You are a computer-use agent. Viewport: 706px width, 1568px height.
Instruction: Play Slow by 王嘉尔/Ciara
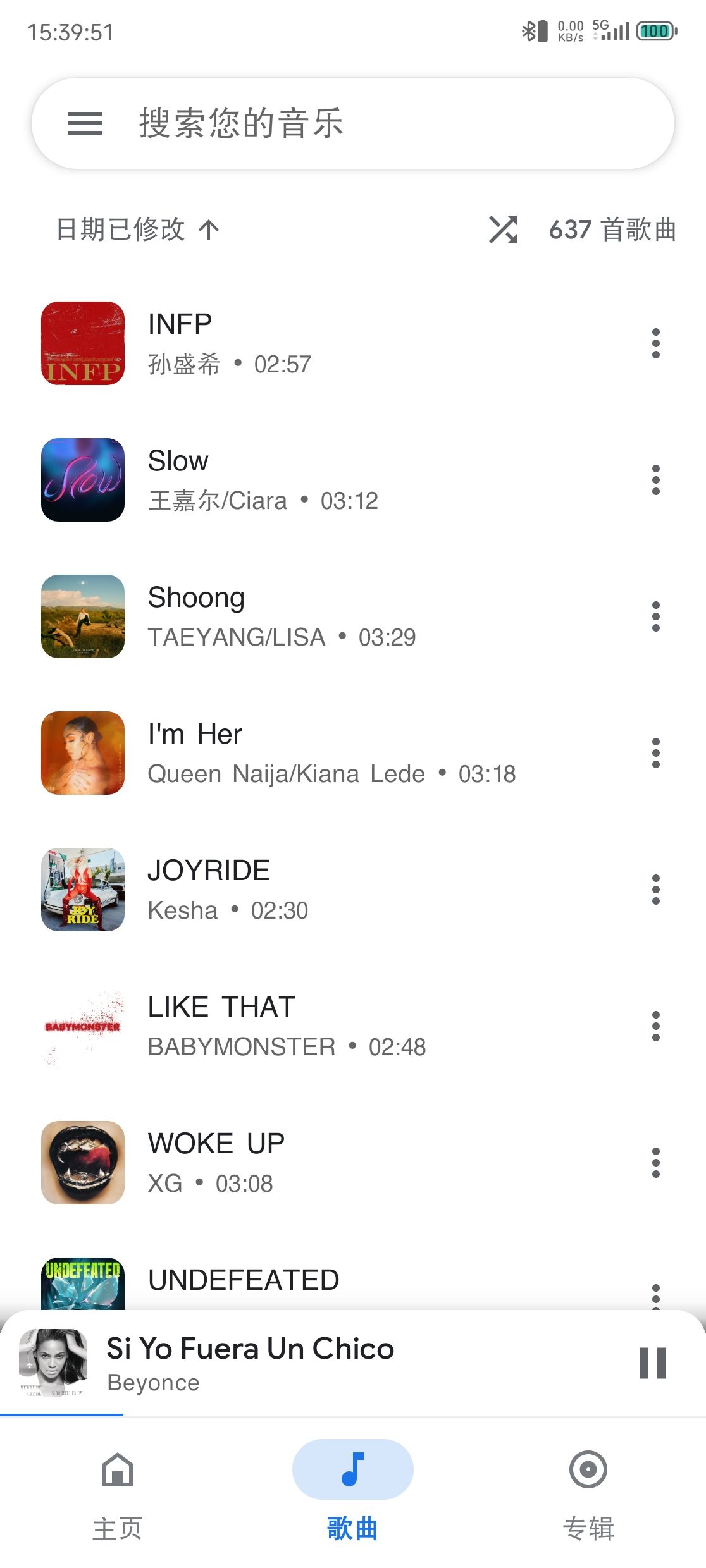click(316, 480)
